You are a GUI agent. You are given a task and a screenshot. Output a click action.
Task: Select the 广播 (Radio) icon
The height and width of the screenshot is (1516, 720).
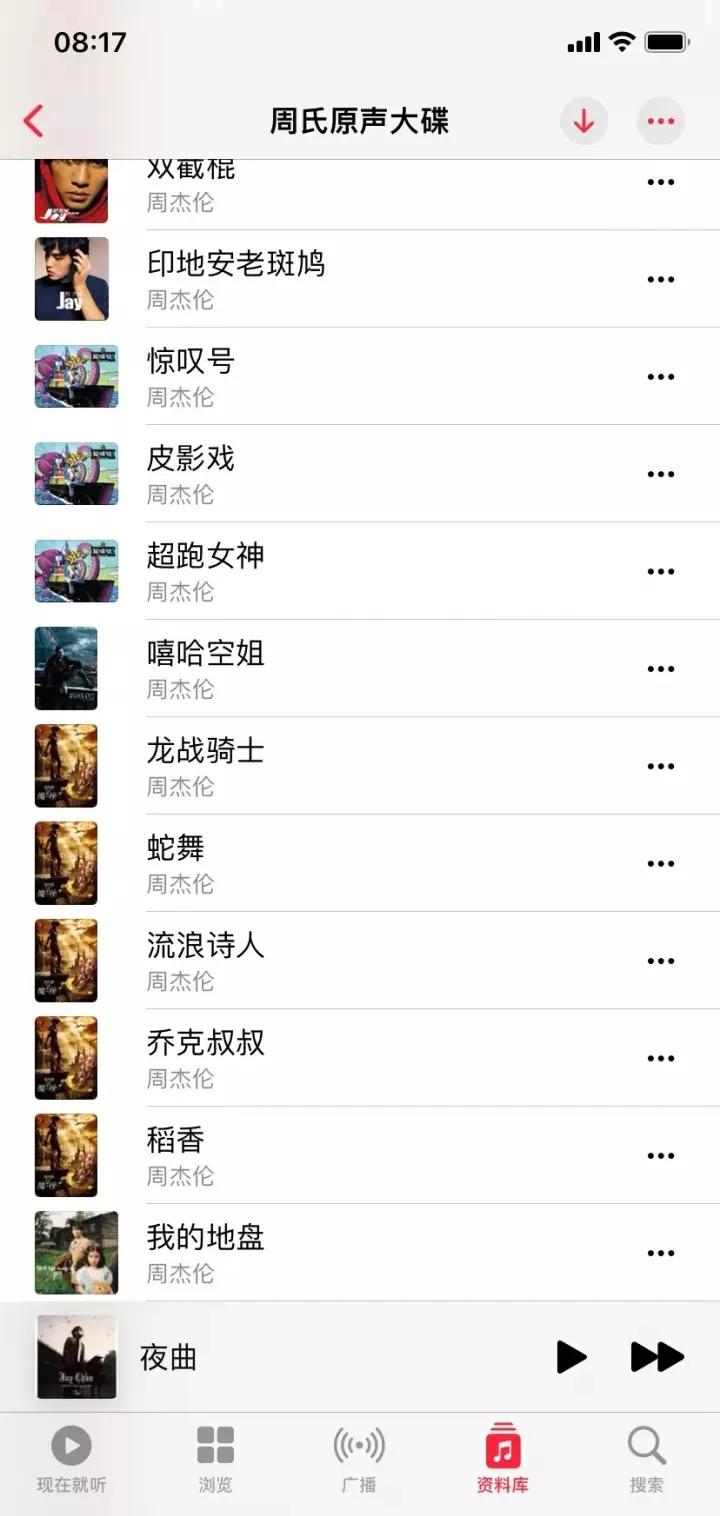(x=359, y=1444)
